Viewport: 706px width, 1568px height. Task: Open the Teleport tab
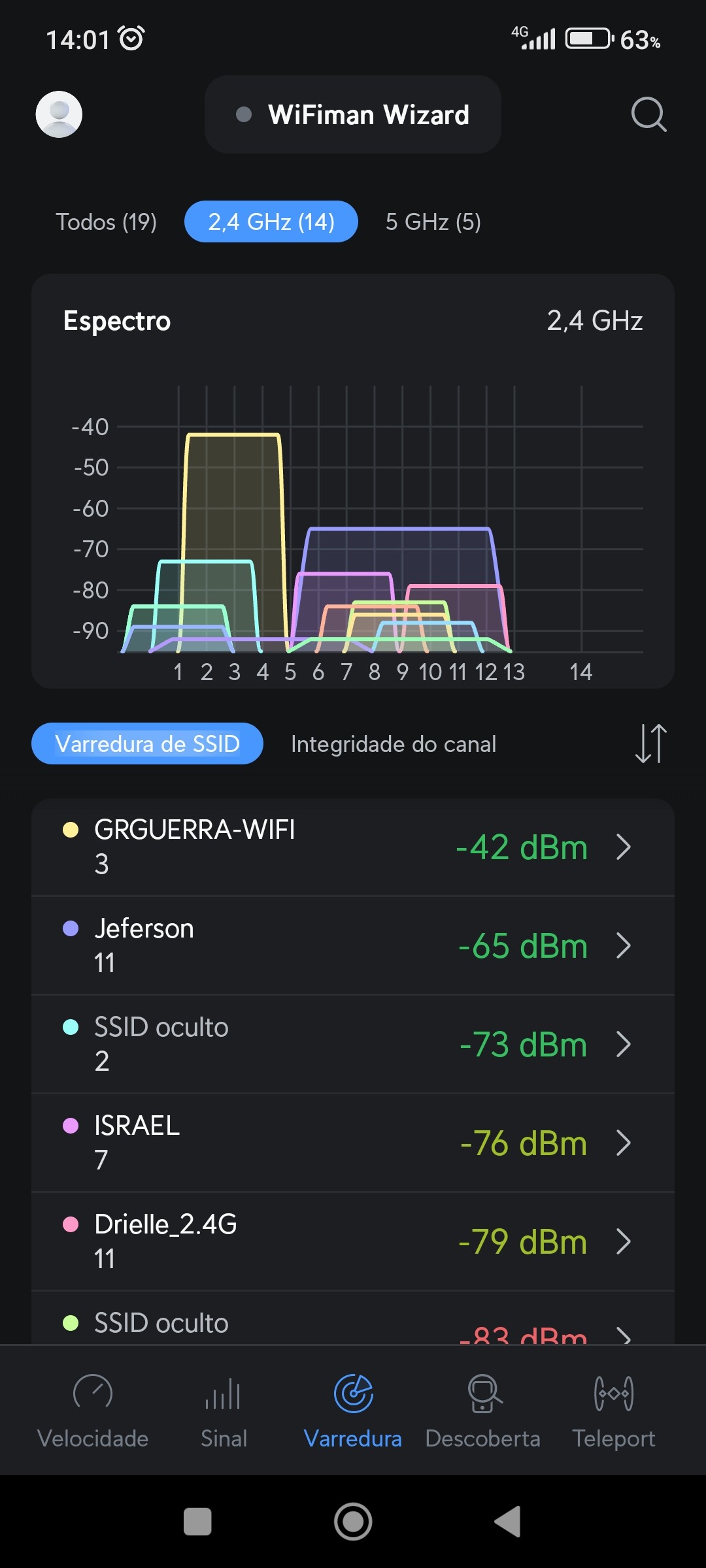(x=613, y=1410)
